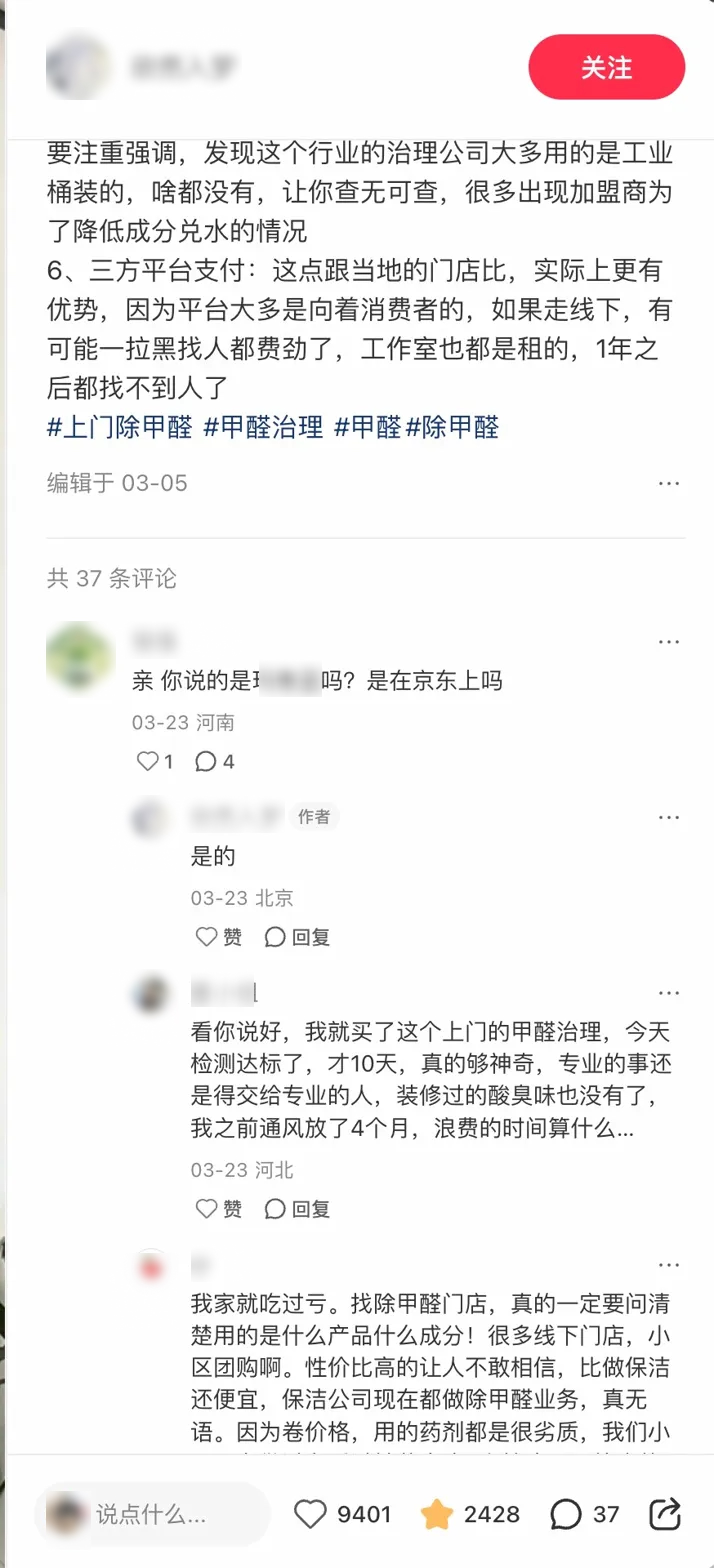The image size is (714, 1568).
Task: View the 4 replies to 河南 comment
Action: (x=214, y=761)
